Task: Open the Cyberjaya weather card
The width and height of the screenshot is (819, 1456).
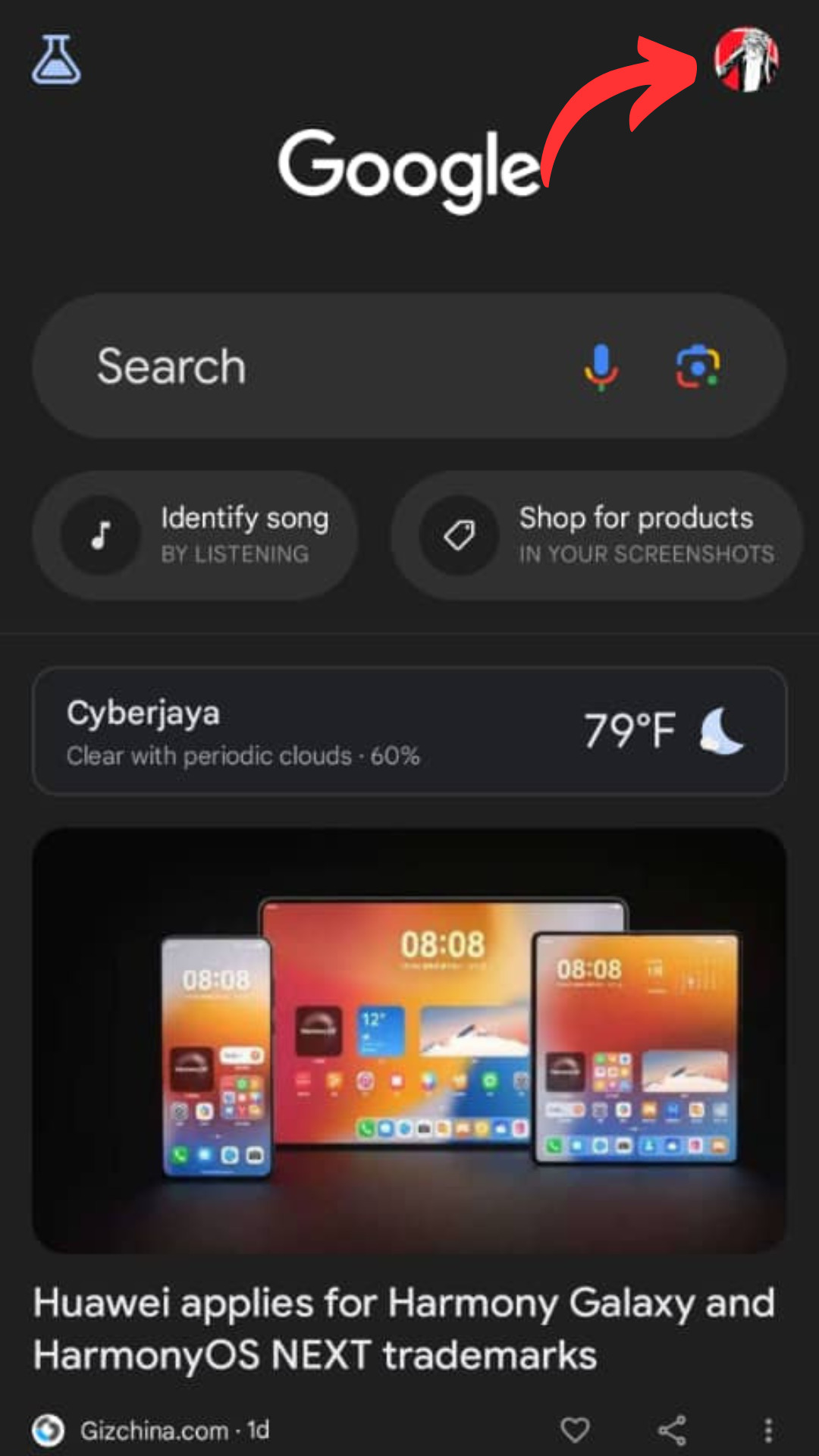Action: pyautogui.click(x=409, y=732)
